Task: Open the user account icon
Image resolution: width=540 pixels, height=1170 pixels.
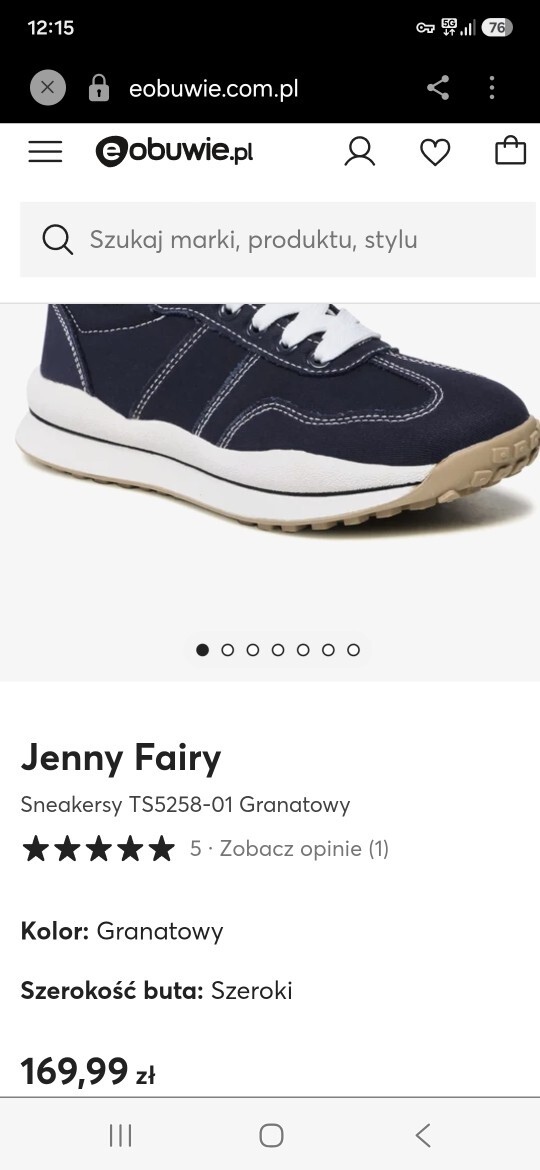Action: pos(360,152)
